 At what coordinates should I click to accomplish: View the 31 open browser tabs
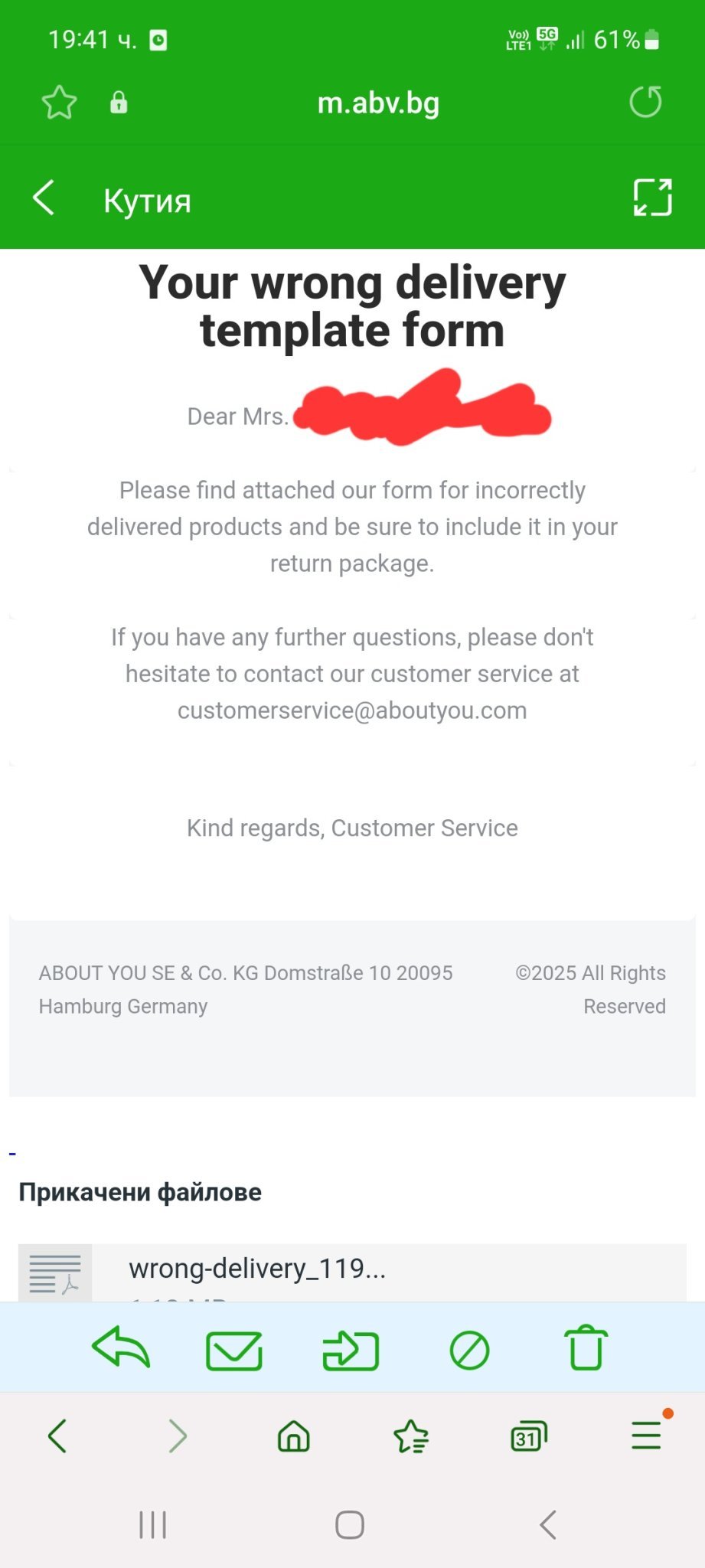[528, 1436]
